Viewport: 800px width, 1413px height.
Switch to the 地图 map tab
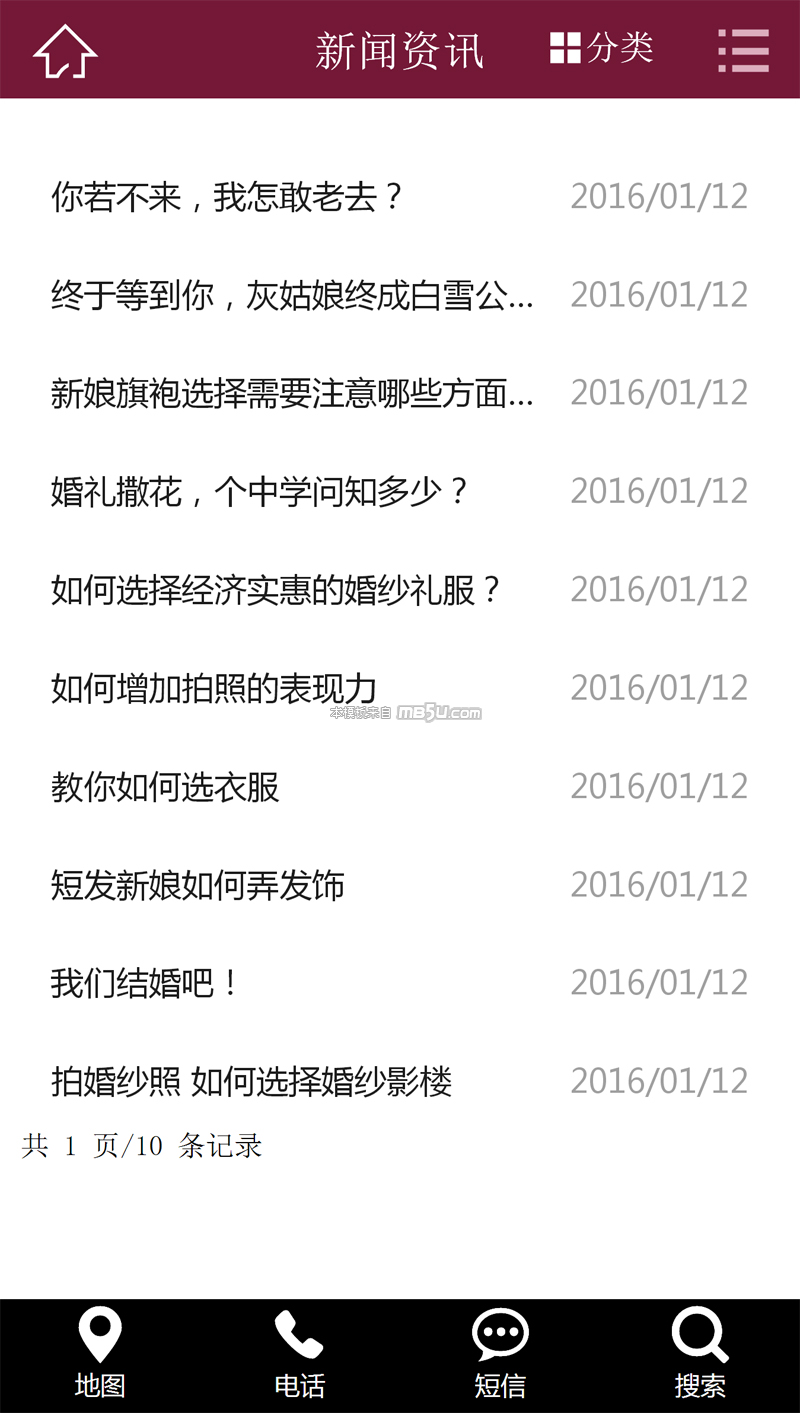100,1355
